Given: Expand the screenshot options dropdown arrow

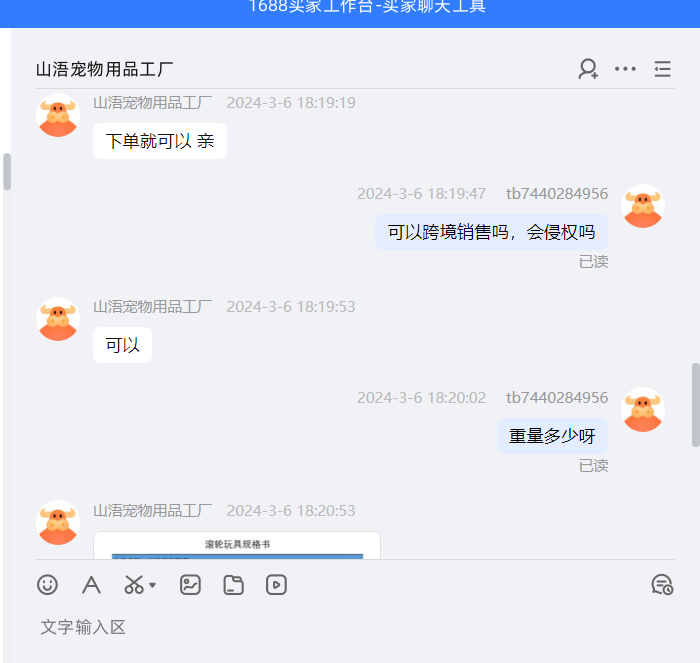Looking at the screenshot, I should click(153, 585).
